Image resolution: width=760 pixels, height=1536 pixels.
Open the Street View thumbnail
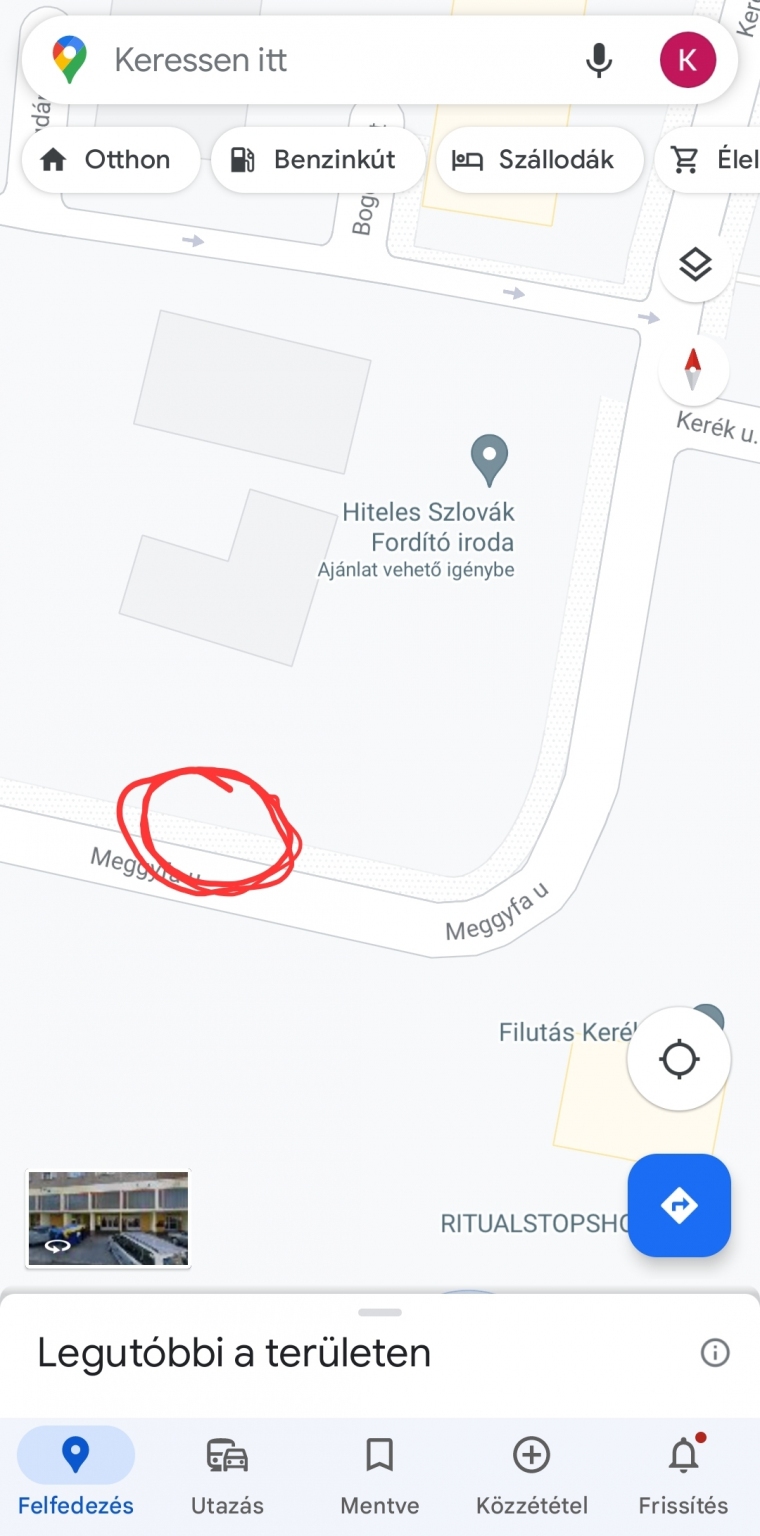108,1219
